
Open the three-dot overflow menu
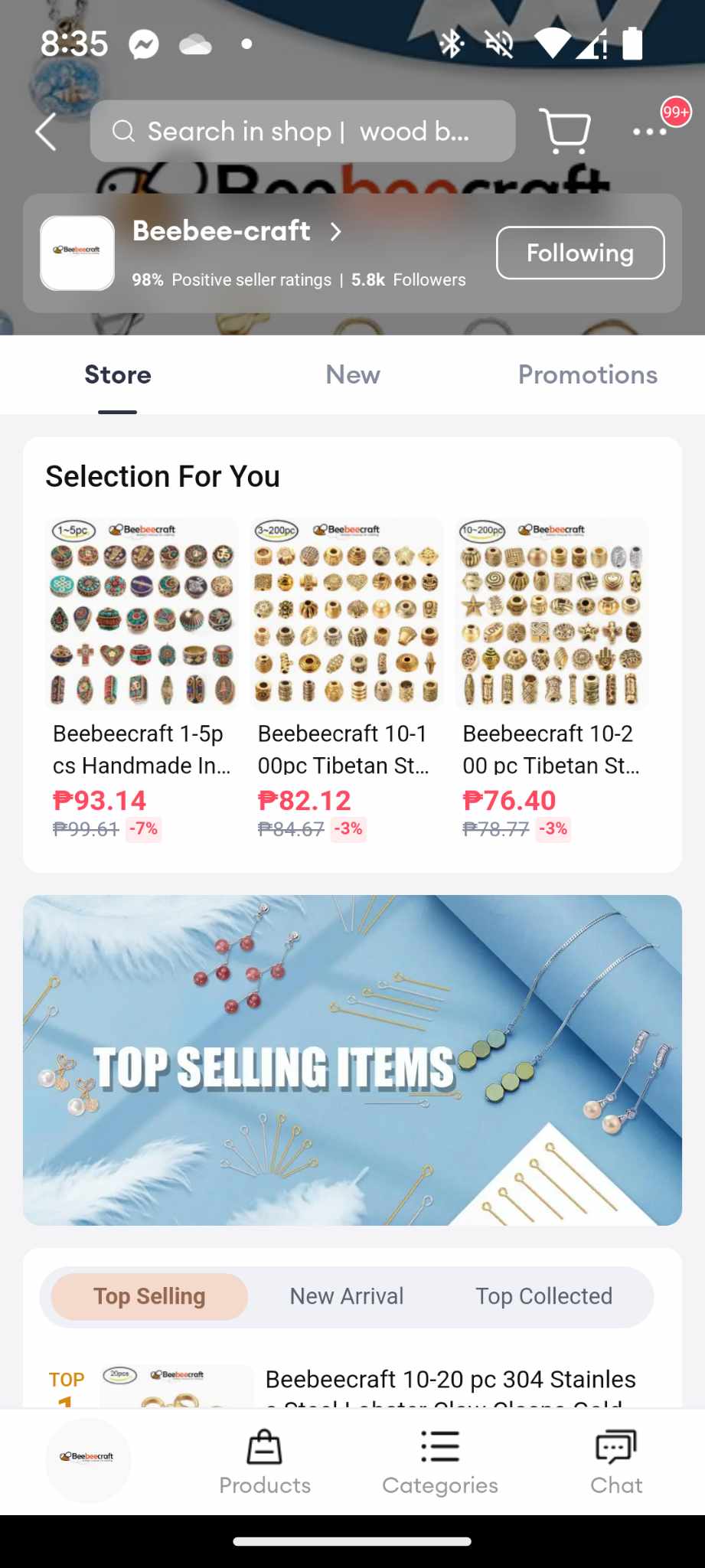click(649, 132)
